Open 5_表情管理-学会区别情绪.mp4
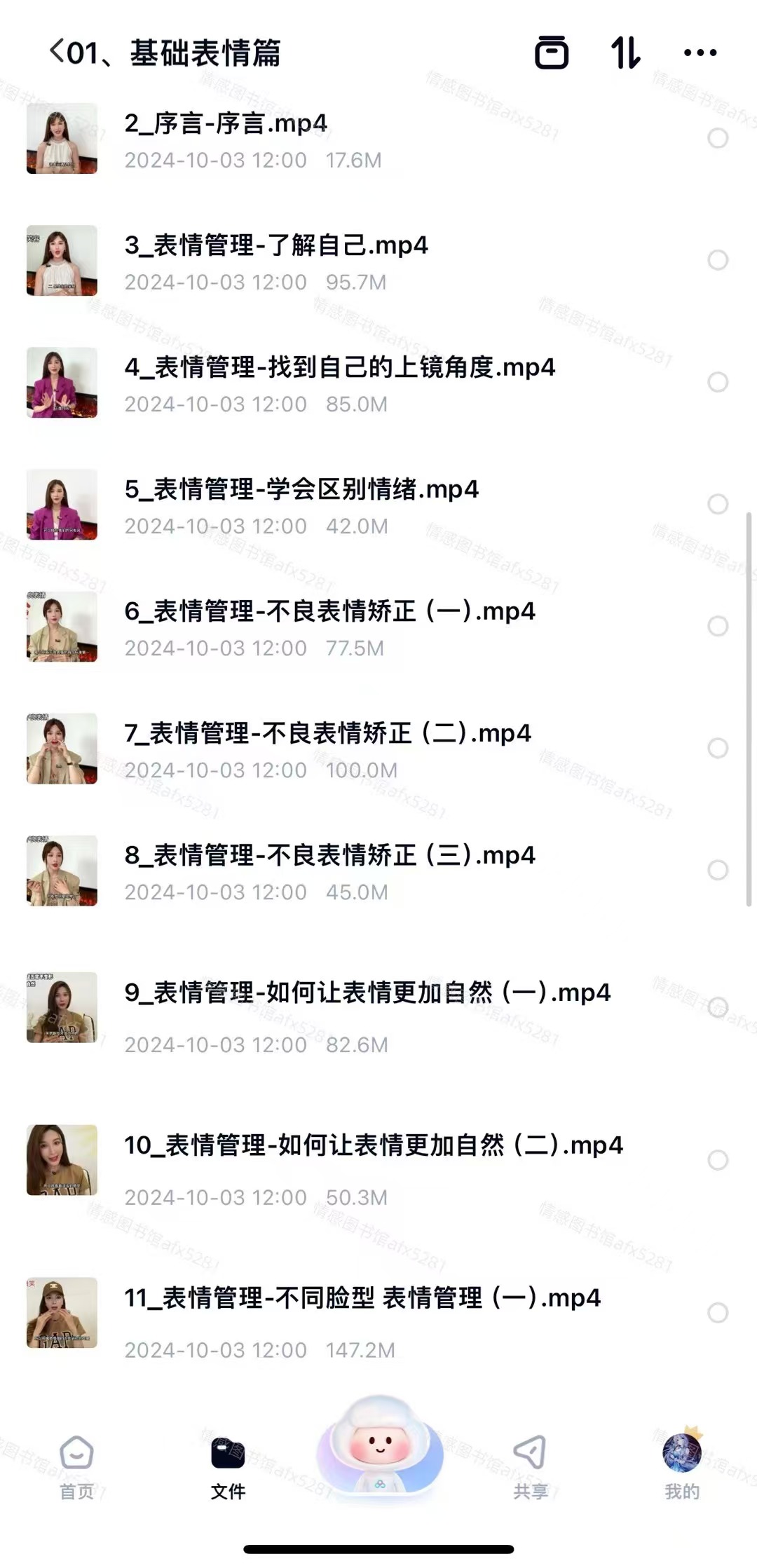The width and height of the screenshot is (757, 1568). (301, 489)
